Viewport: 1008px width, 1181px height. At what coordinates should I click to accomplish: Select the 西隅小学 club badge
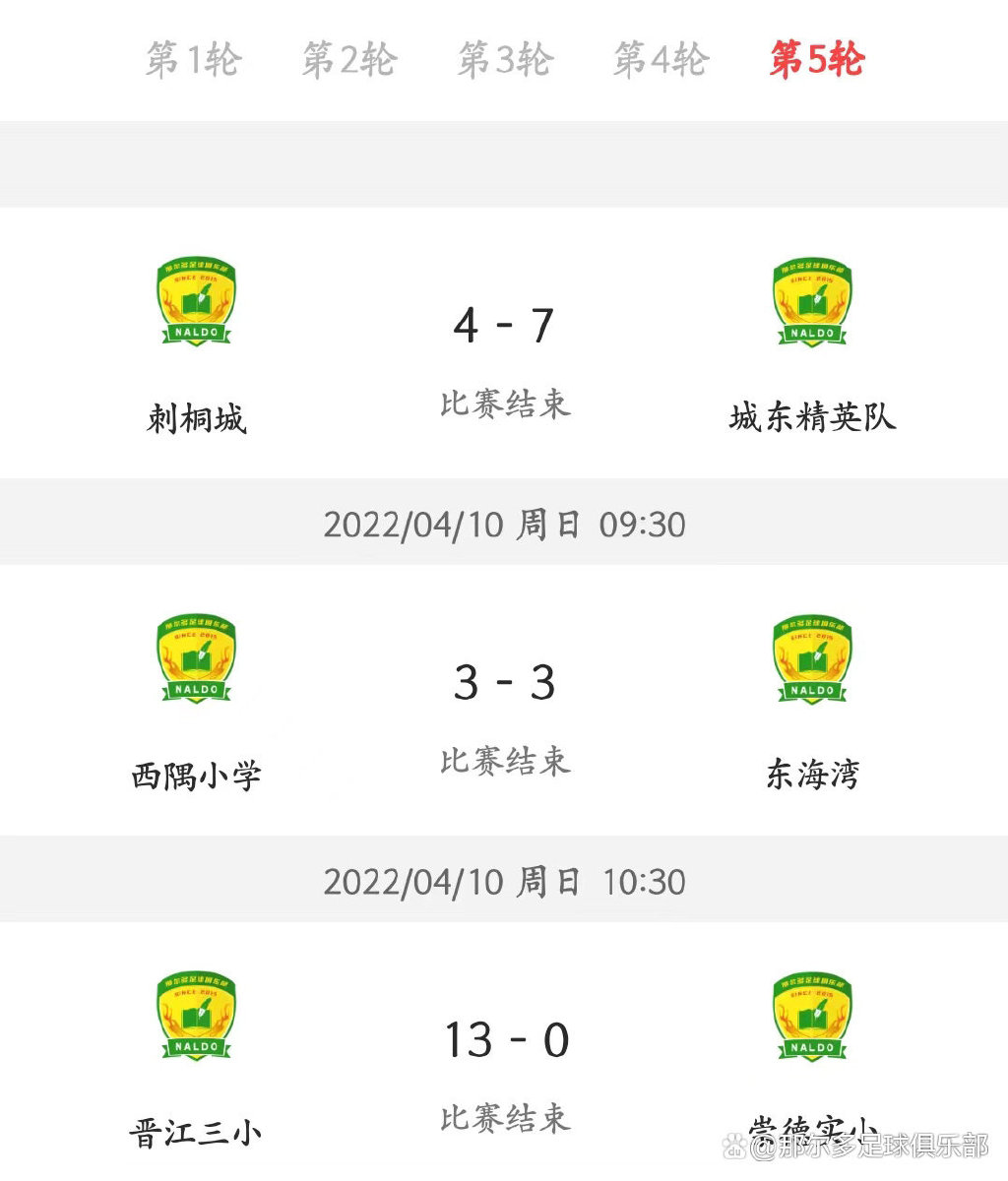click(x=194, y=661)
